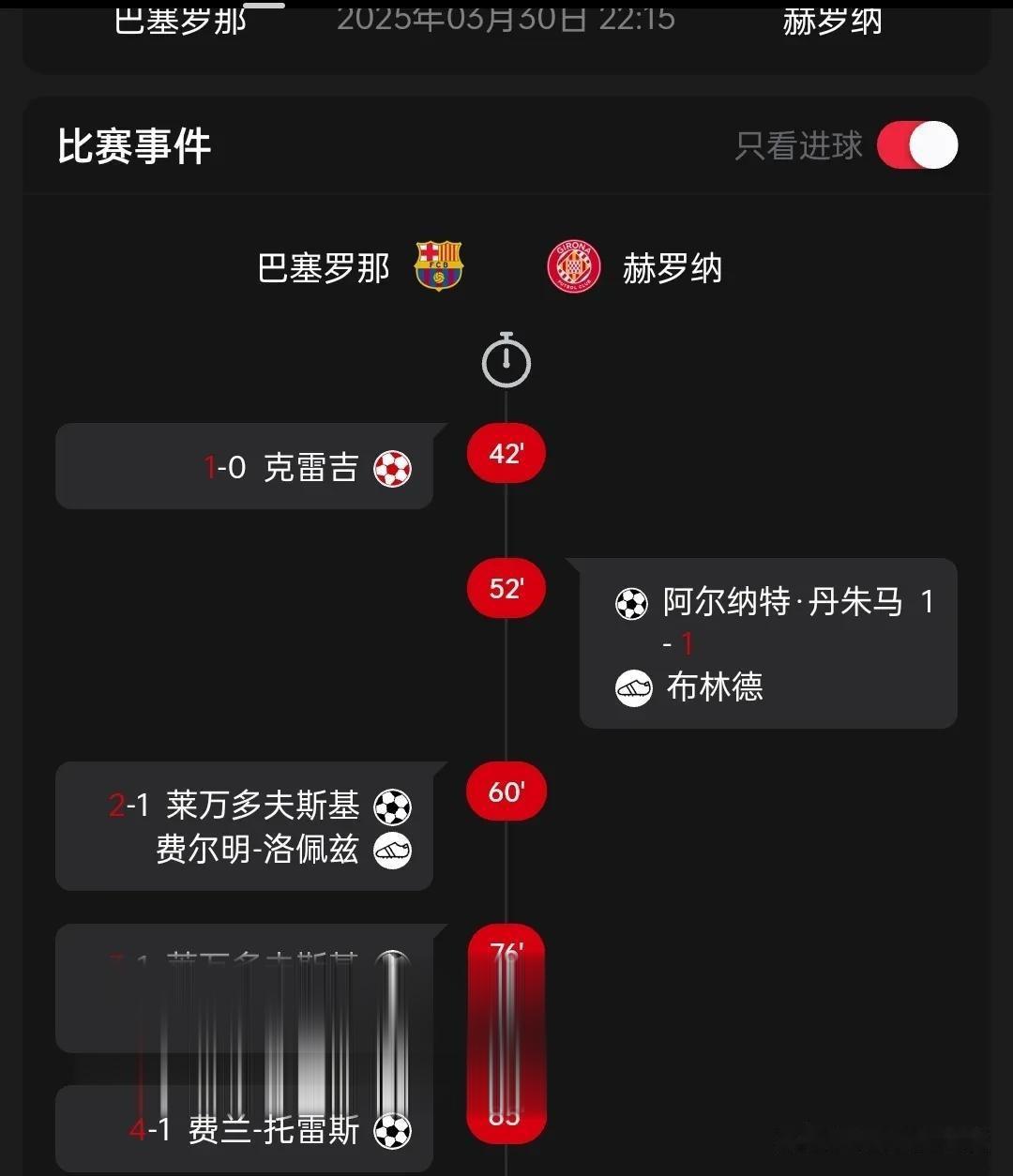The image size is (1013, 1176).
Task: Select the stopwatch icon above the timeline
Action: (x=506, y=360)
